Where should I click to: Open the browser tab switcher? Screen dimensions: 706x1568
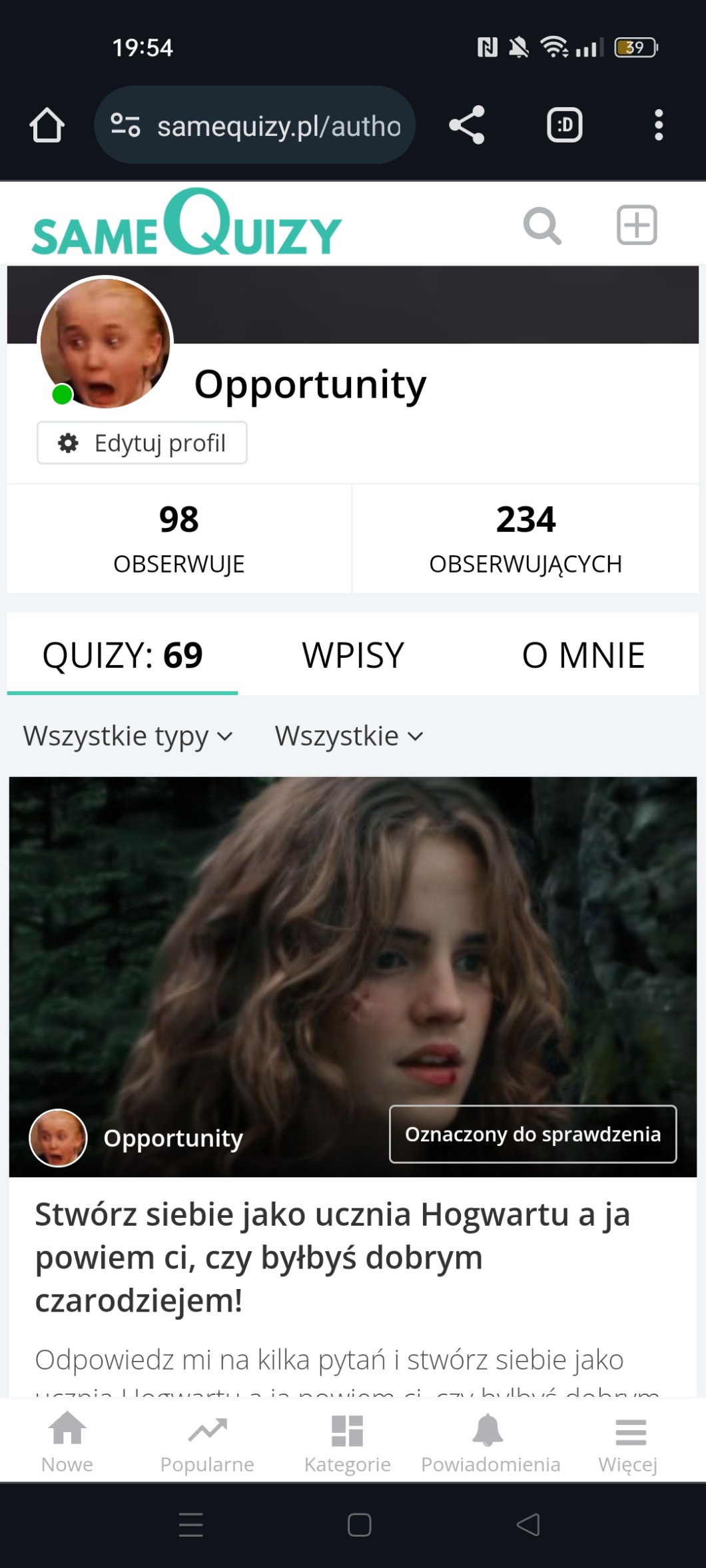[x=564, y=125]
